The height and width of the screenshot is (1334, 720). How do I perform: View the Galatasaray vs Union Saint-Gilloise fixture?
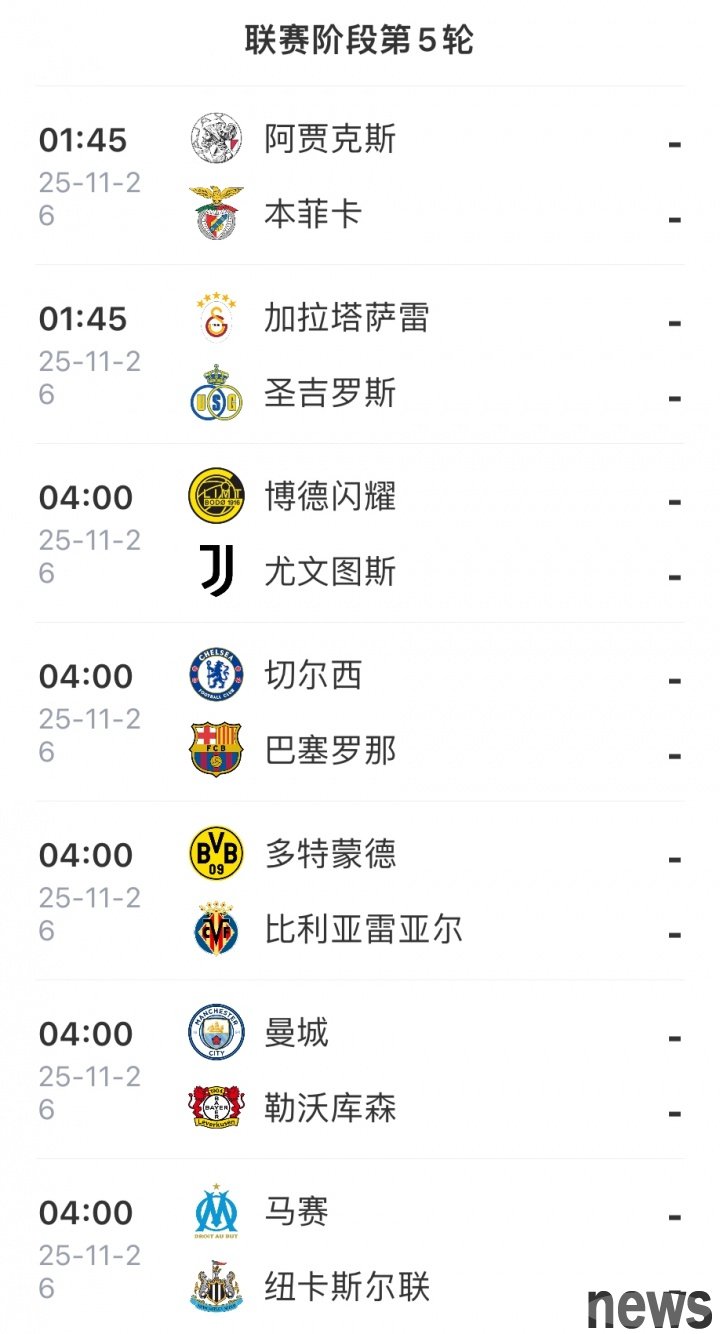click(360, 355)
